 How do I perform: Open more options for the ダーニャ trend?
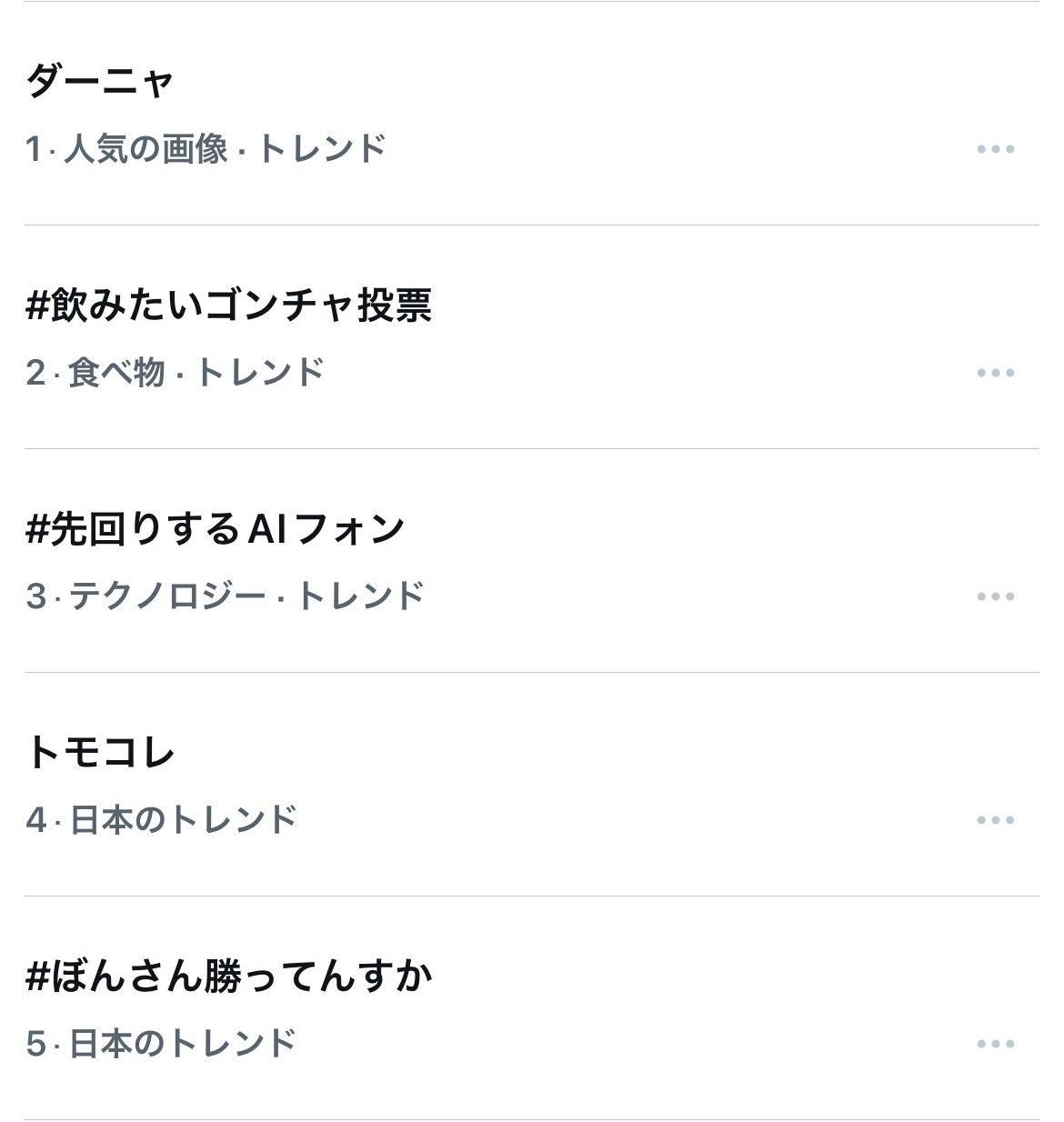tap(995, 149)
